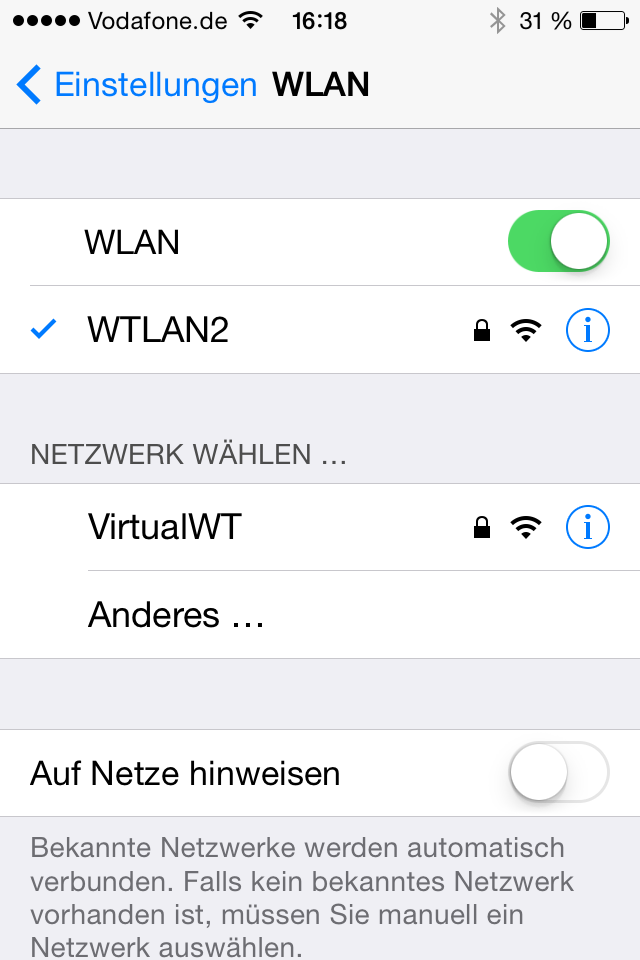Select the connected WTLAN2 network row
640x960 pixels.
pyautogui.click(x=250, y=330)
